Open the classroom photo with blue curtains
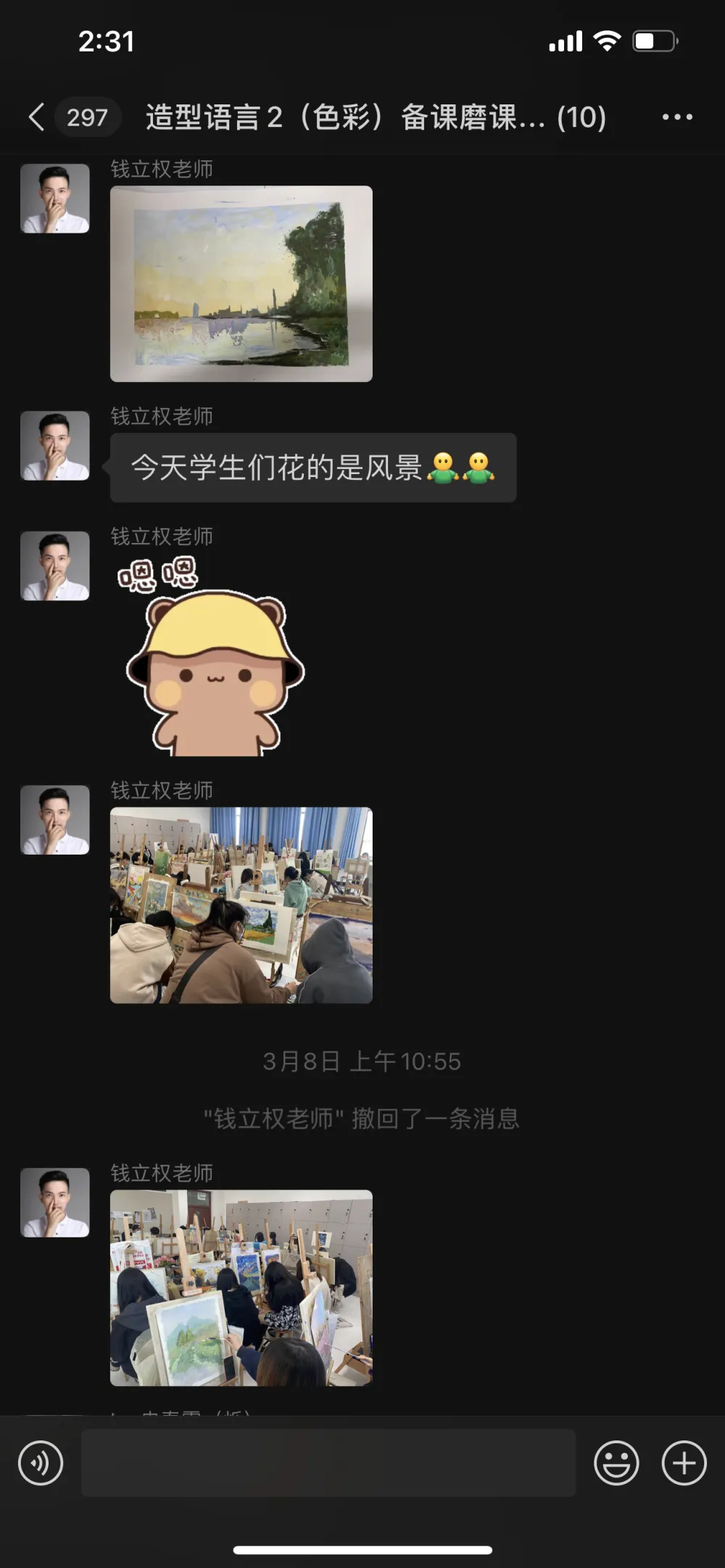The width and height of the screenshot is (725, 1568). point(241,905)
